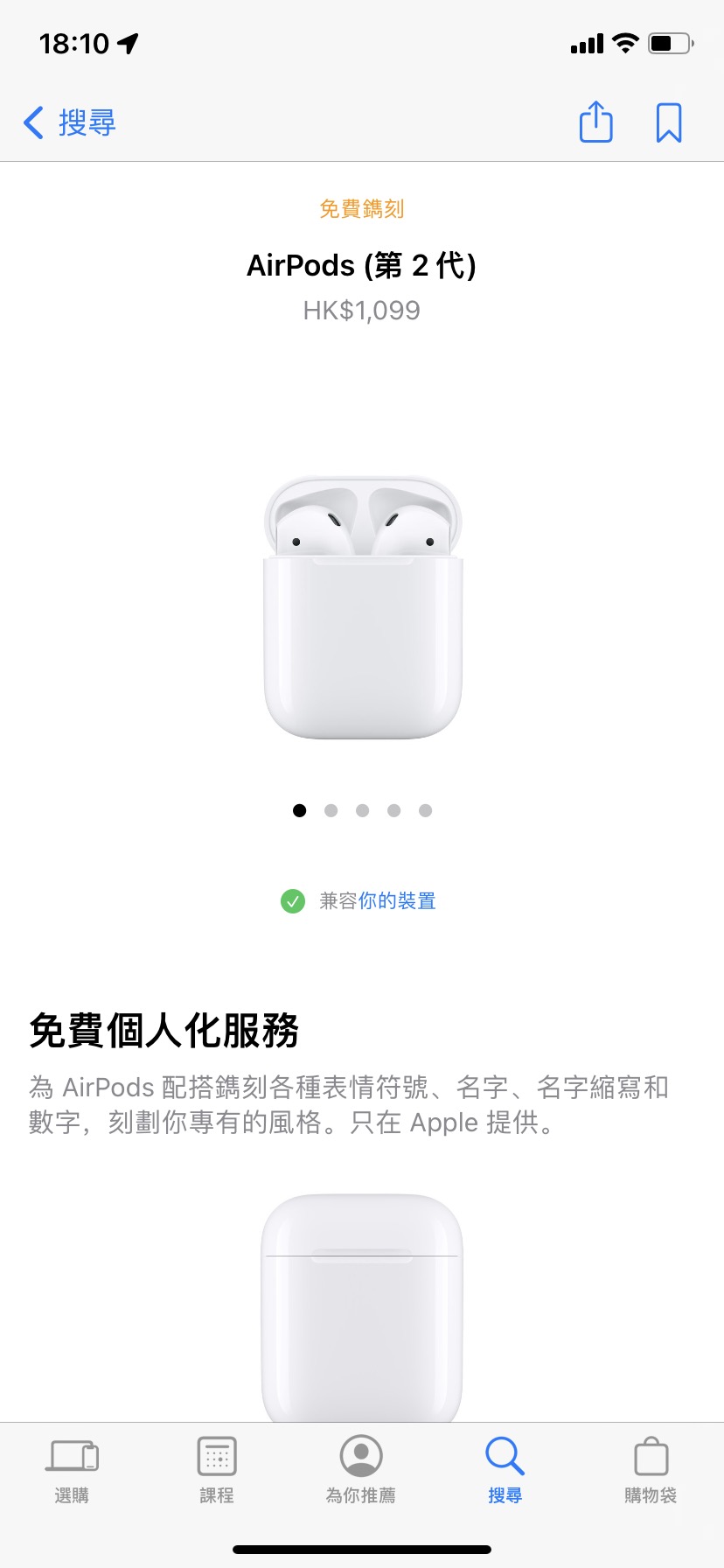724x1568 pixels.
Task: Select the first carousel page dot
Action: coord(299,810)
